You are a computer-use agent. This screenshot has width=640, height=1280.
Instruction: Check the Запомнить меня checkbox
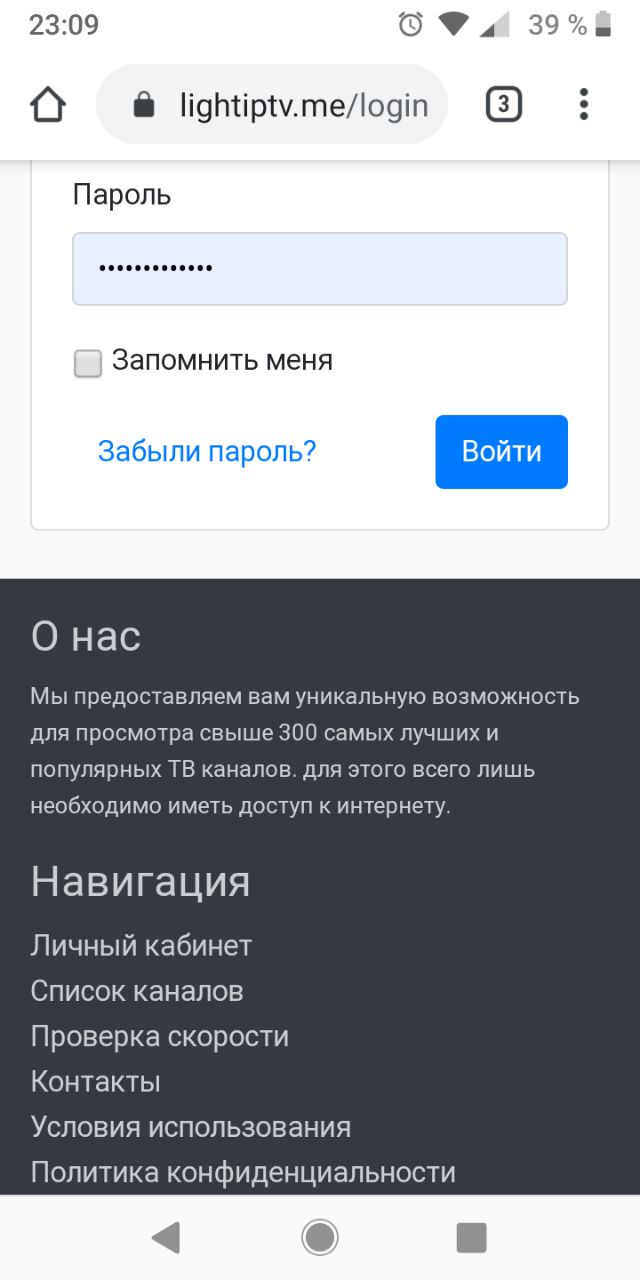tap(88, 363)
